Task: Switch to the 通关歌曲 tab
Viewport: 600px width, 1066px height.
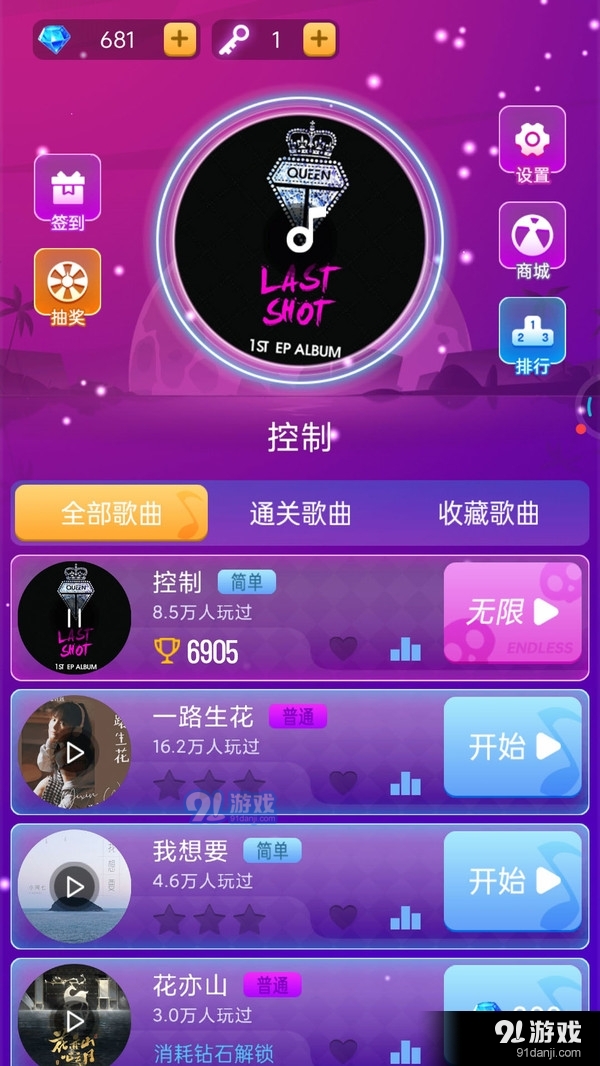Action: tap(300, 513)
